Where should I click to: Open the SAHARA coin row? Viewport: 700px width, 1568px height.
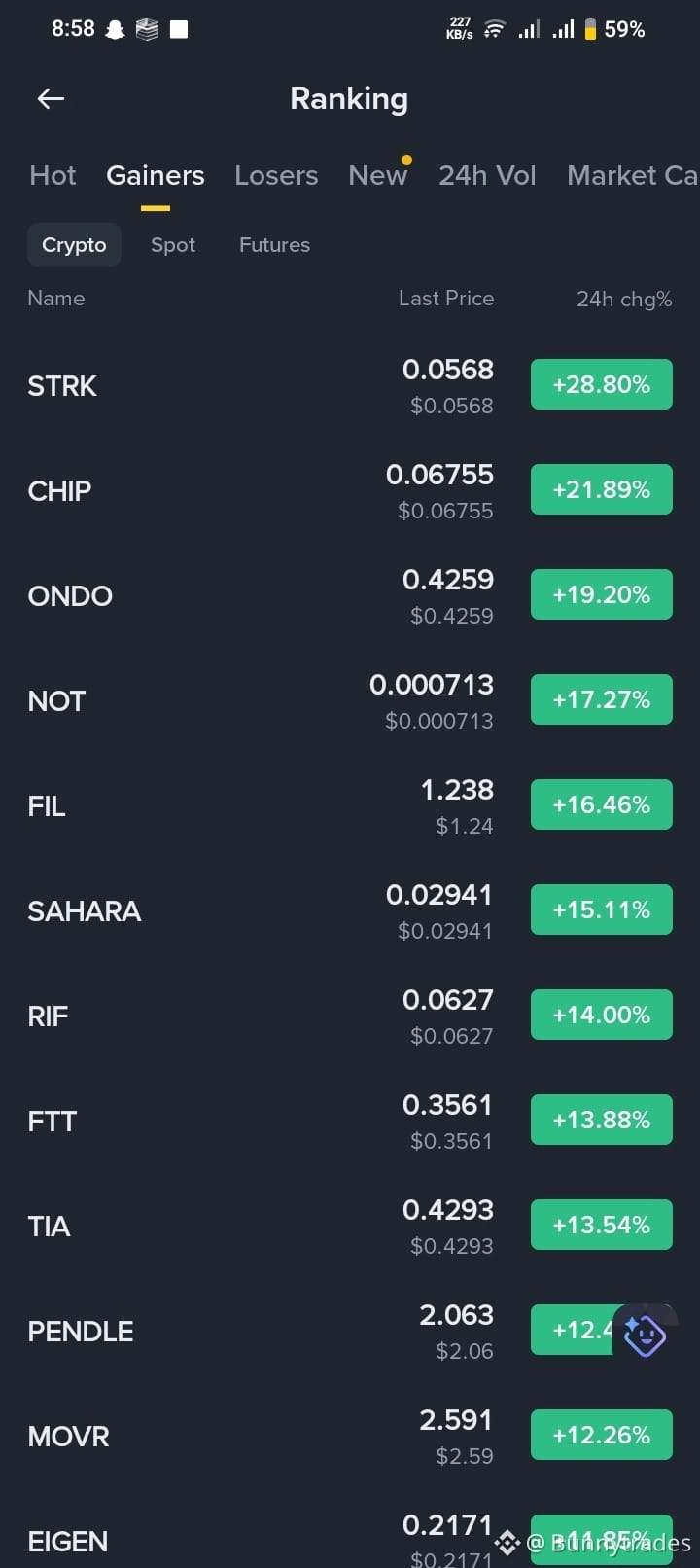(350, 910)
